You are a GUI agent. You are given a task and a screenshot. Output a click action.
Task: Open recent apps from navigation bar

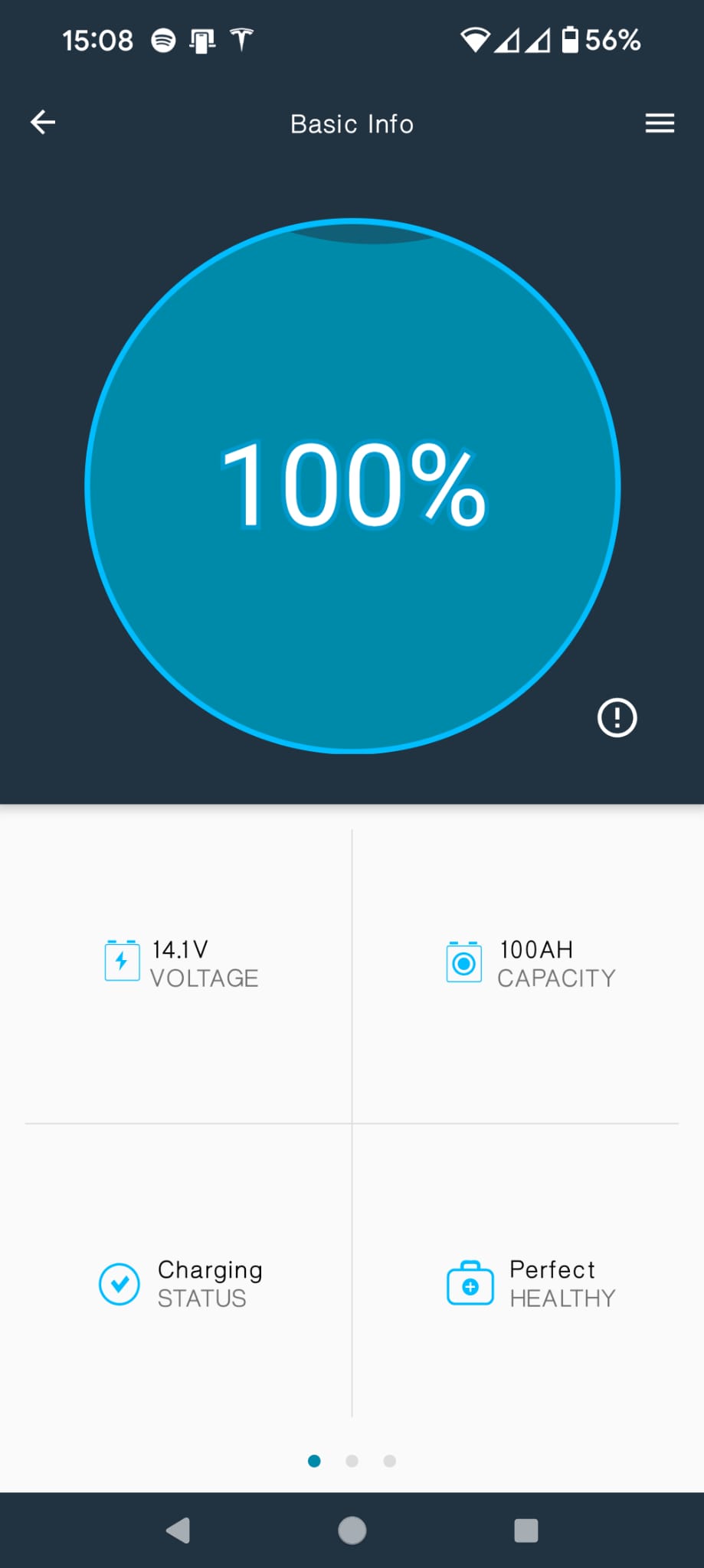tap(526, 1530)
